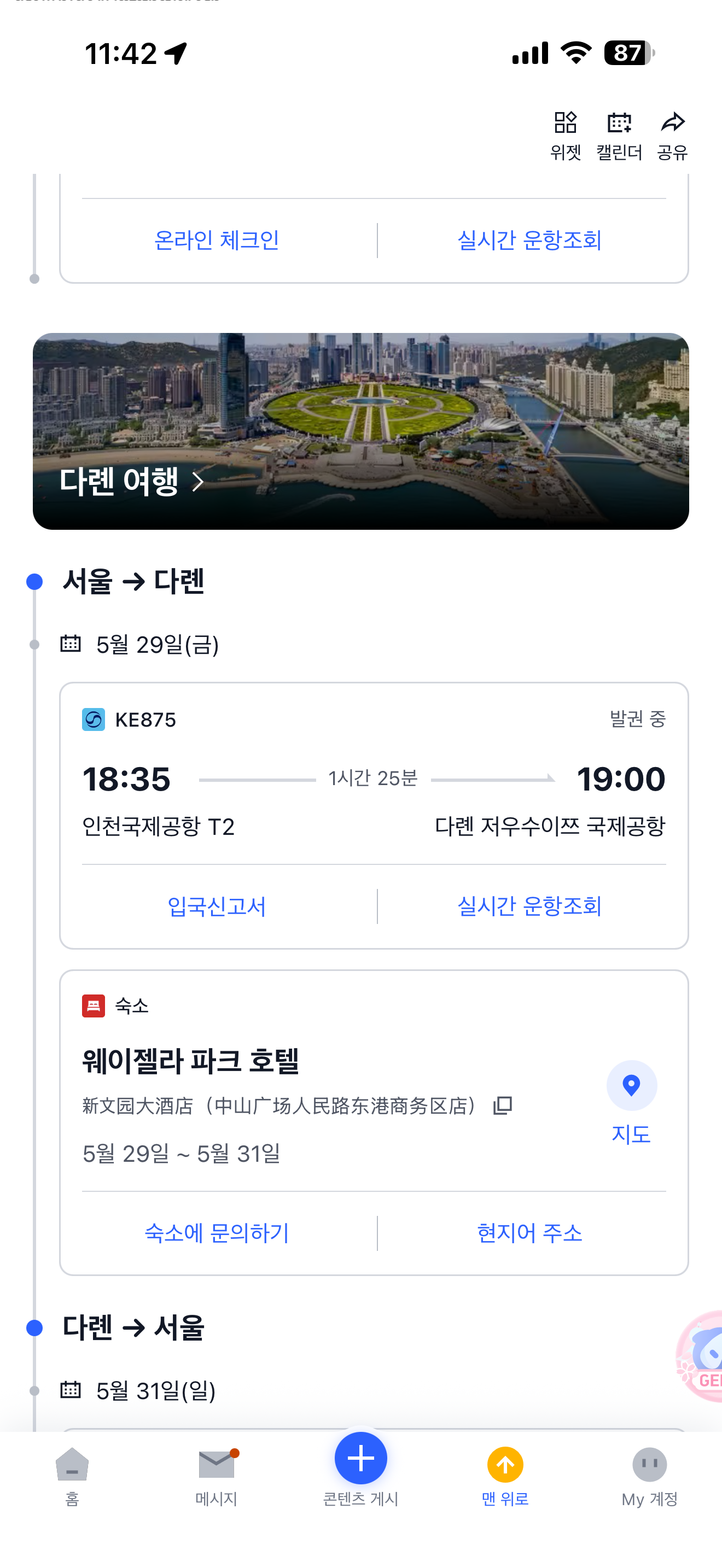Viewport: 722px width, 1568px height.
Task: Open the 위젯 widget option
Action: [565, 135]
